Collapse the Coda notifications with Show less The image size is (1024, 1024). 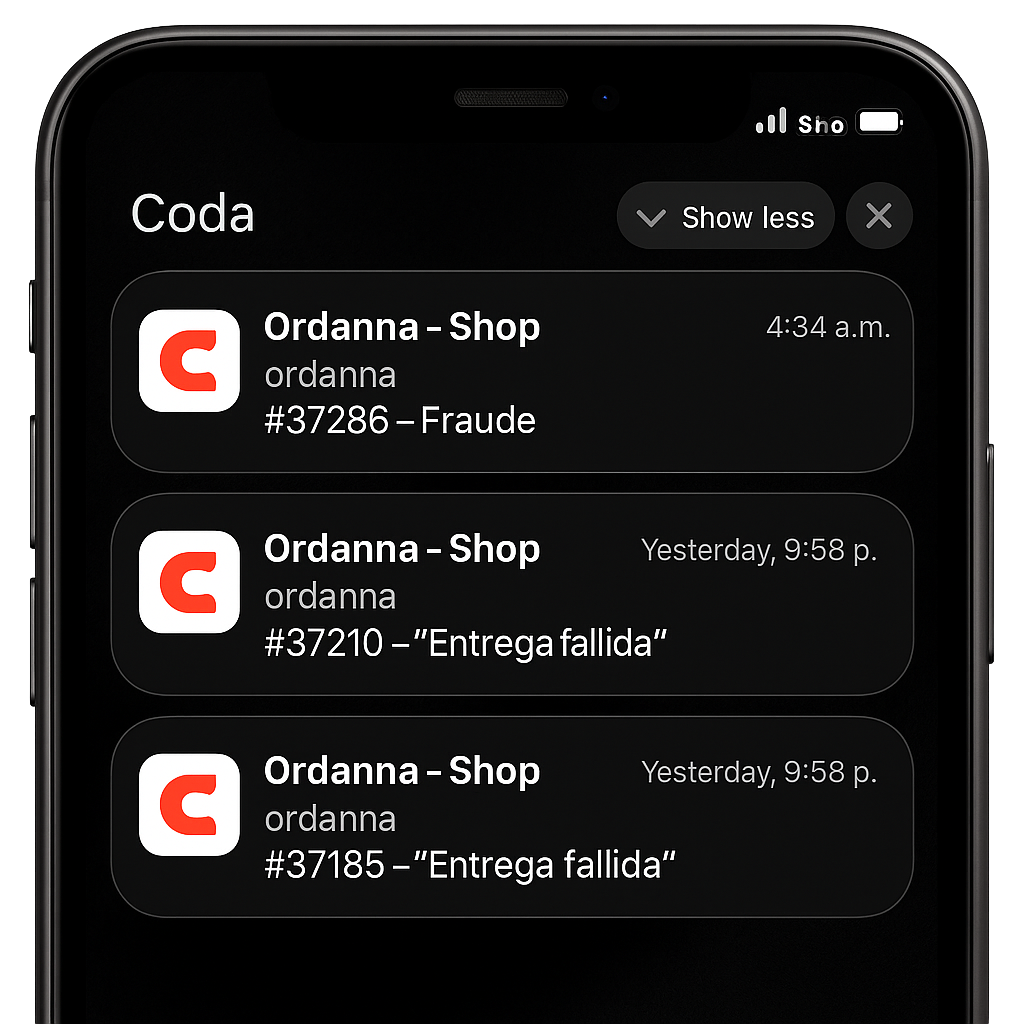[x=726, y=217]
